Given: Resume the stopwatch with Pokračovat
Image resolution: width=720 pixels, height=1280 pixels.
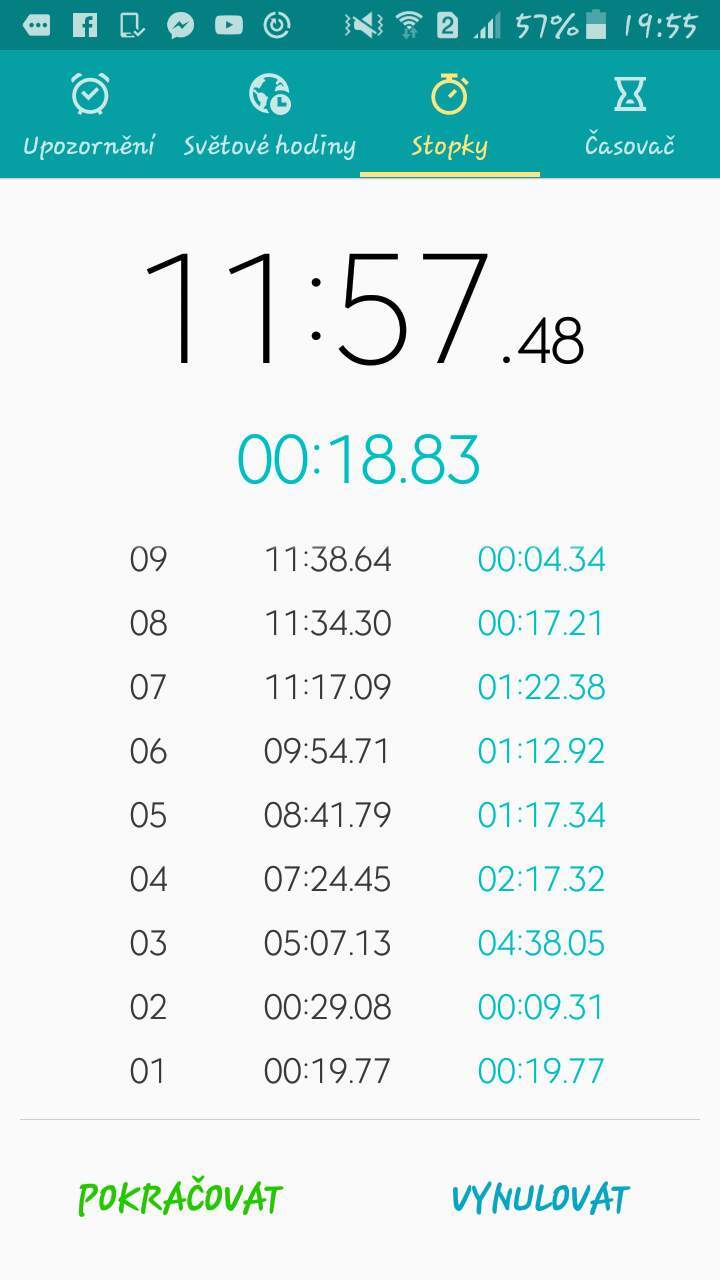Looking at the screenshot, I should pyautogui.click(x=180, y=1198).
